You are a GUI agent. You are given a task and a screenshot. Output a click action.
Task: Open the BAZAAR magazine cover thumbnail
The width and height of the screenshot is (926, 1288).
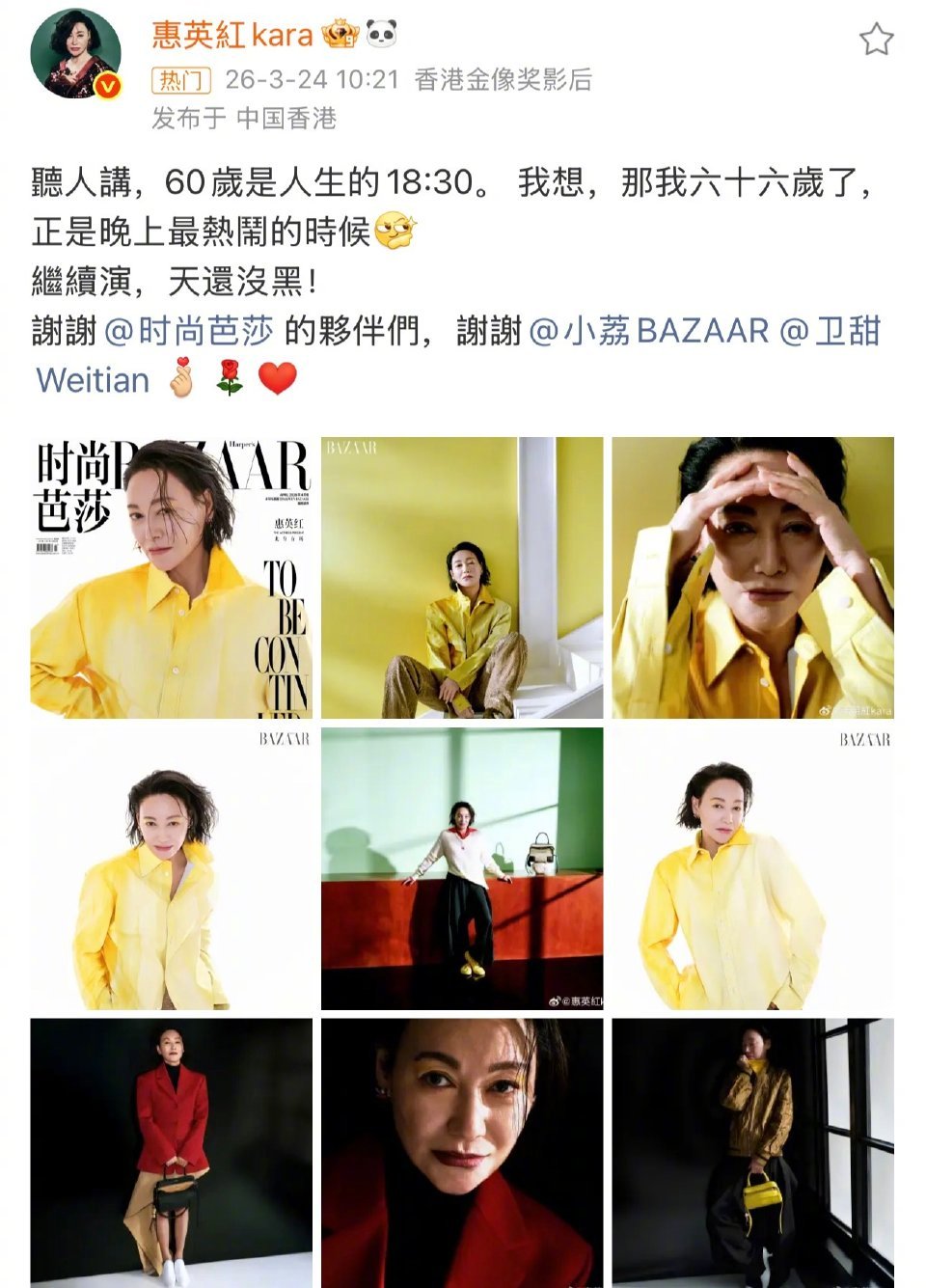[174, 572]
